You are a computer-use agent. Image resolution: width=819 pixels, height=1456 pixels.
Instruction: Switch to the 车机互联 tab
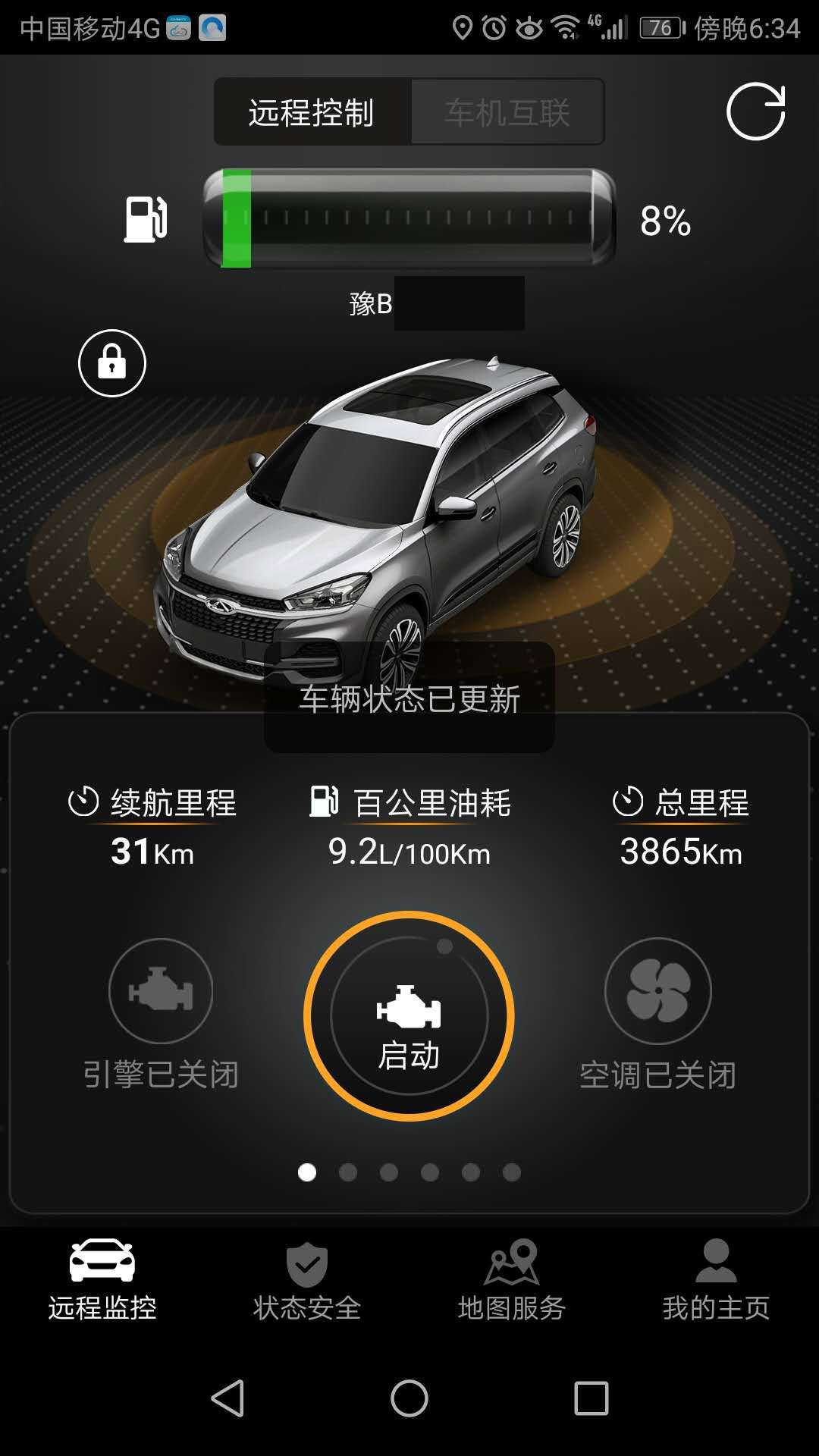click(507, 112)
